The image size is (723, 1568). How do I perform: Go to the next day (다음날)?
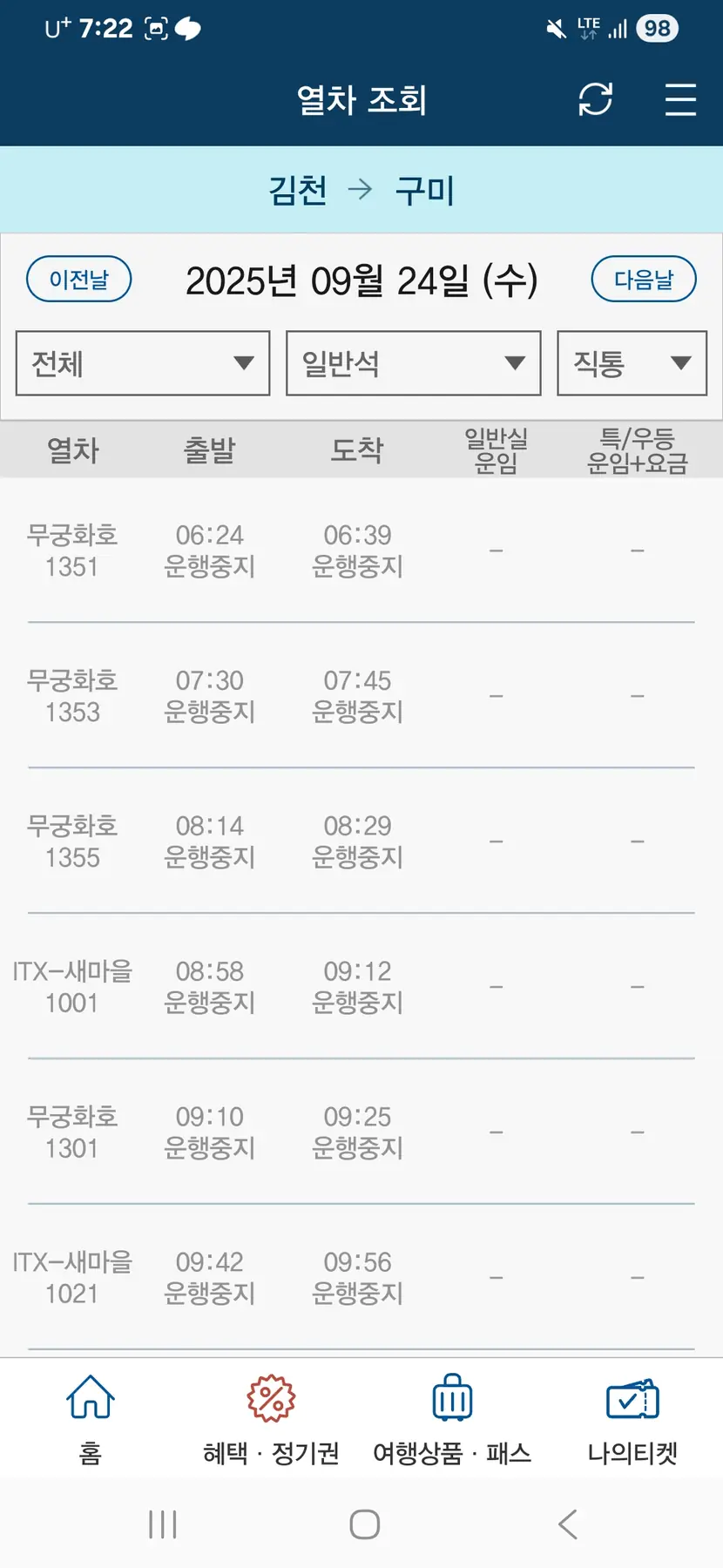coord(644,280)
